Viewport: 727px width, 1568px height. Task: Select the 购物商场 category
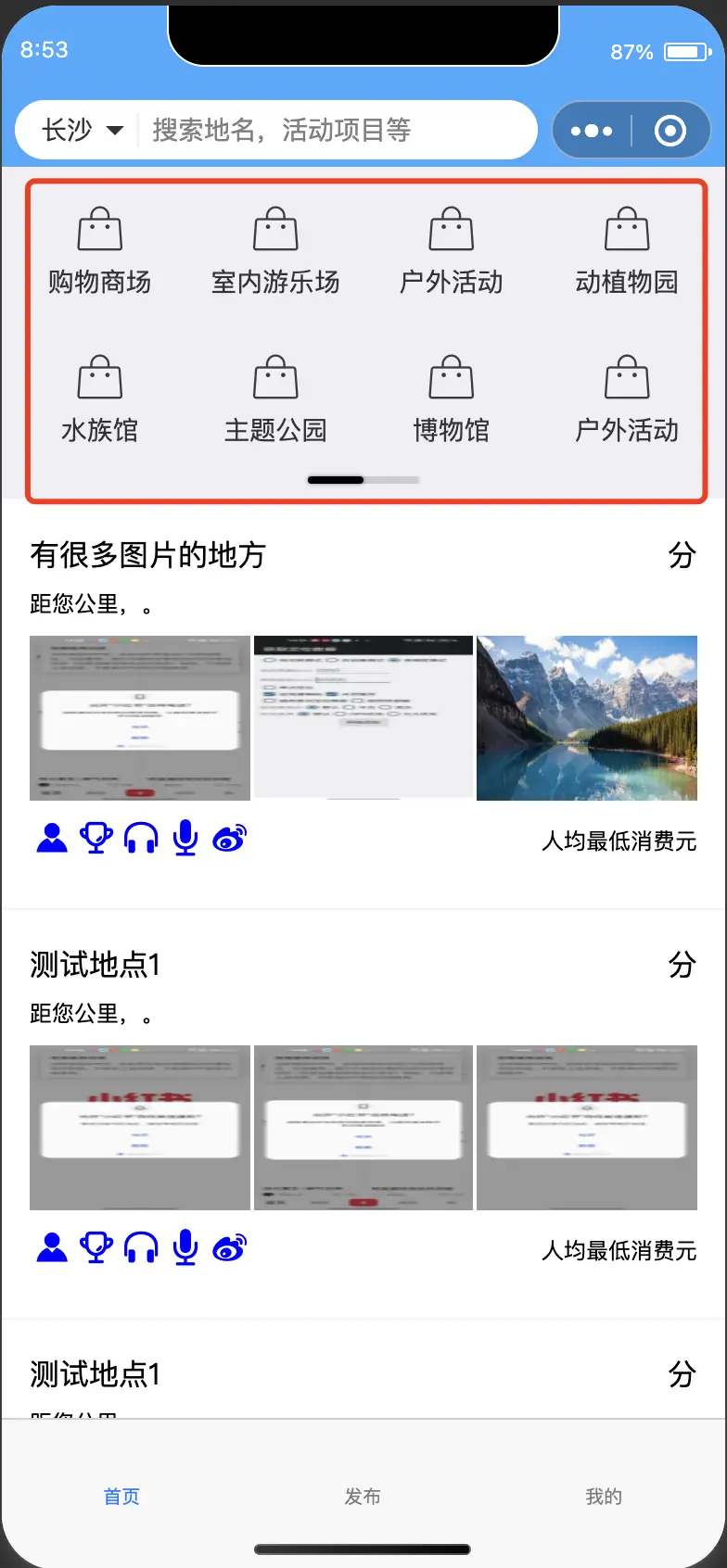coord(99,251)
